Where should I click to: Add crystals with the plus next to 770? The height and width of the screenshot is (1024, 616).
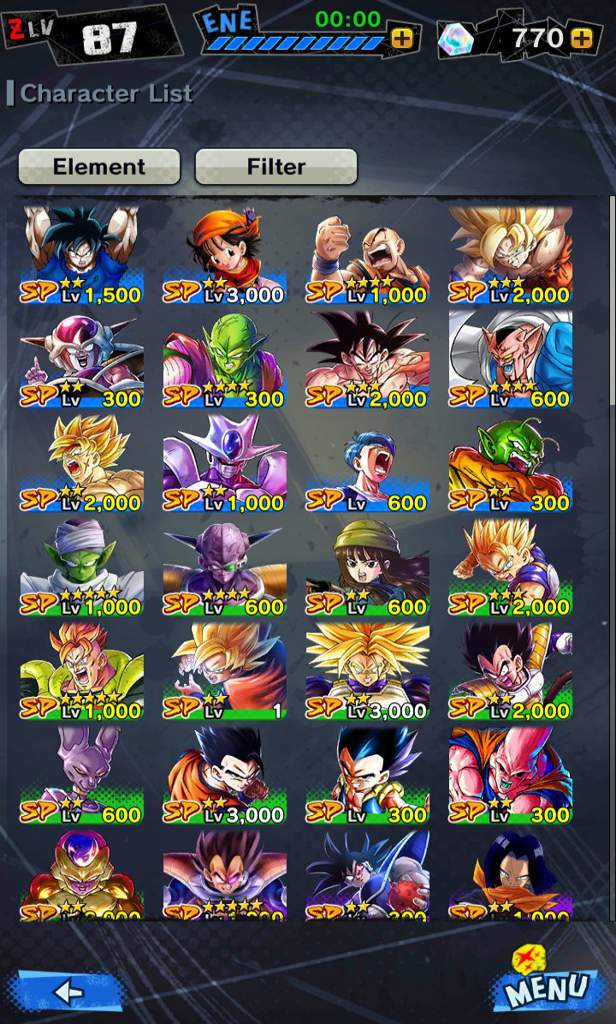point(582,39)
